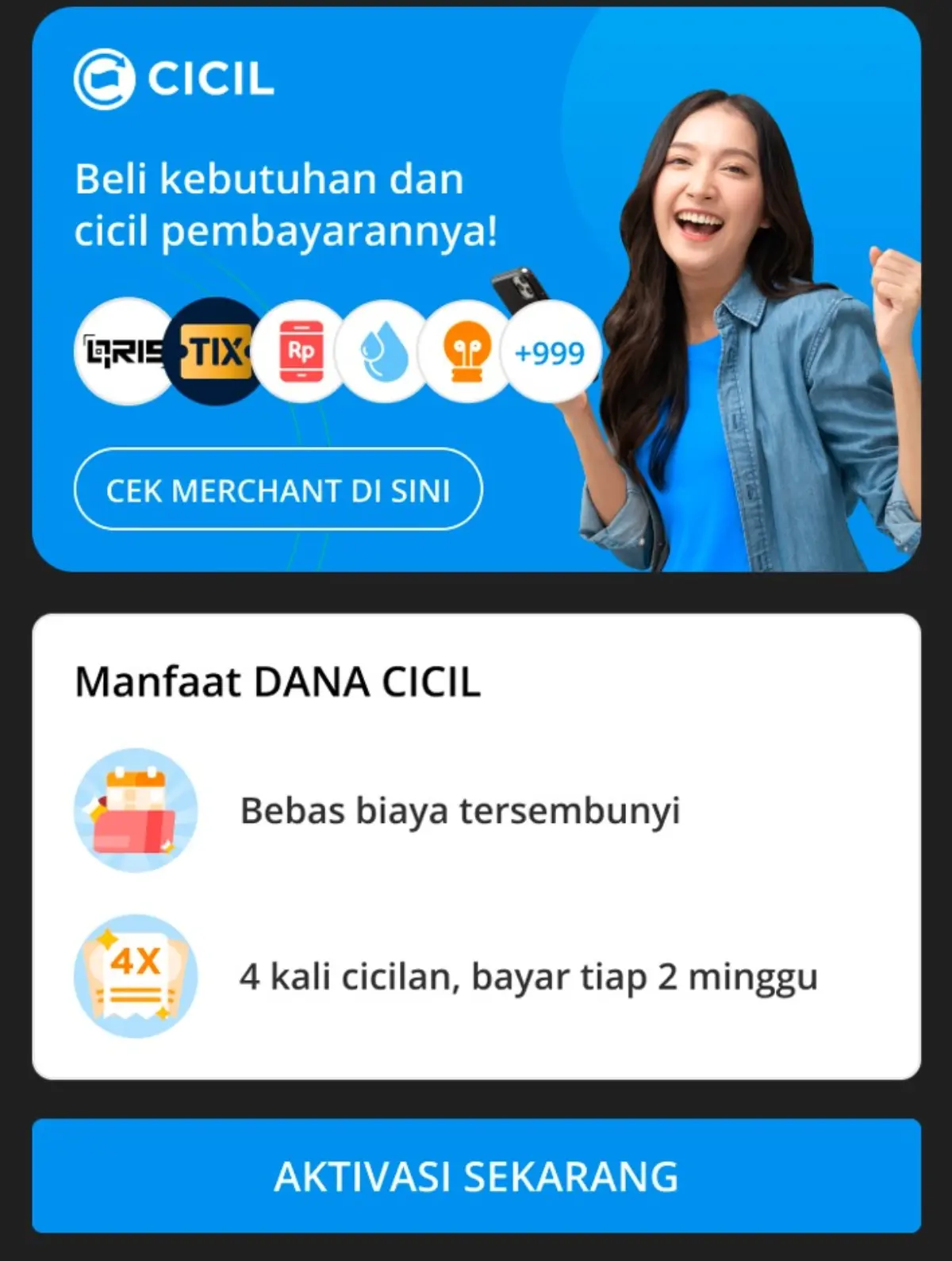Click the CEK MERCHANT DI SINI button
The image size is (952, 1261).
coord(279,490)
